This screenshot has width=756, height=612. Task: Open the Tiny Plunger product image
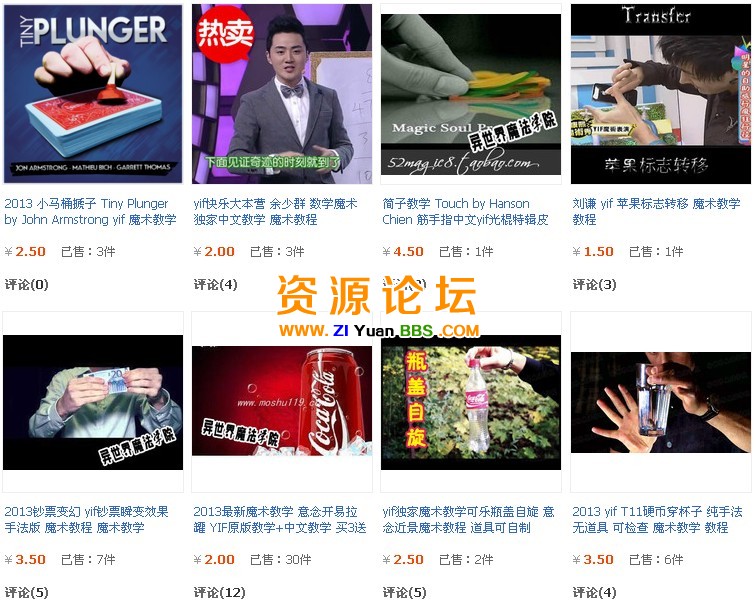(93, 94)
